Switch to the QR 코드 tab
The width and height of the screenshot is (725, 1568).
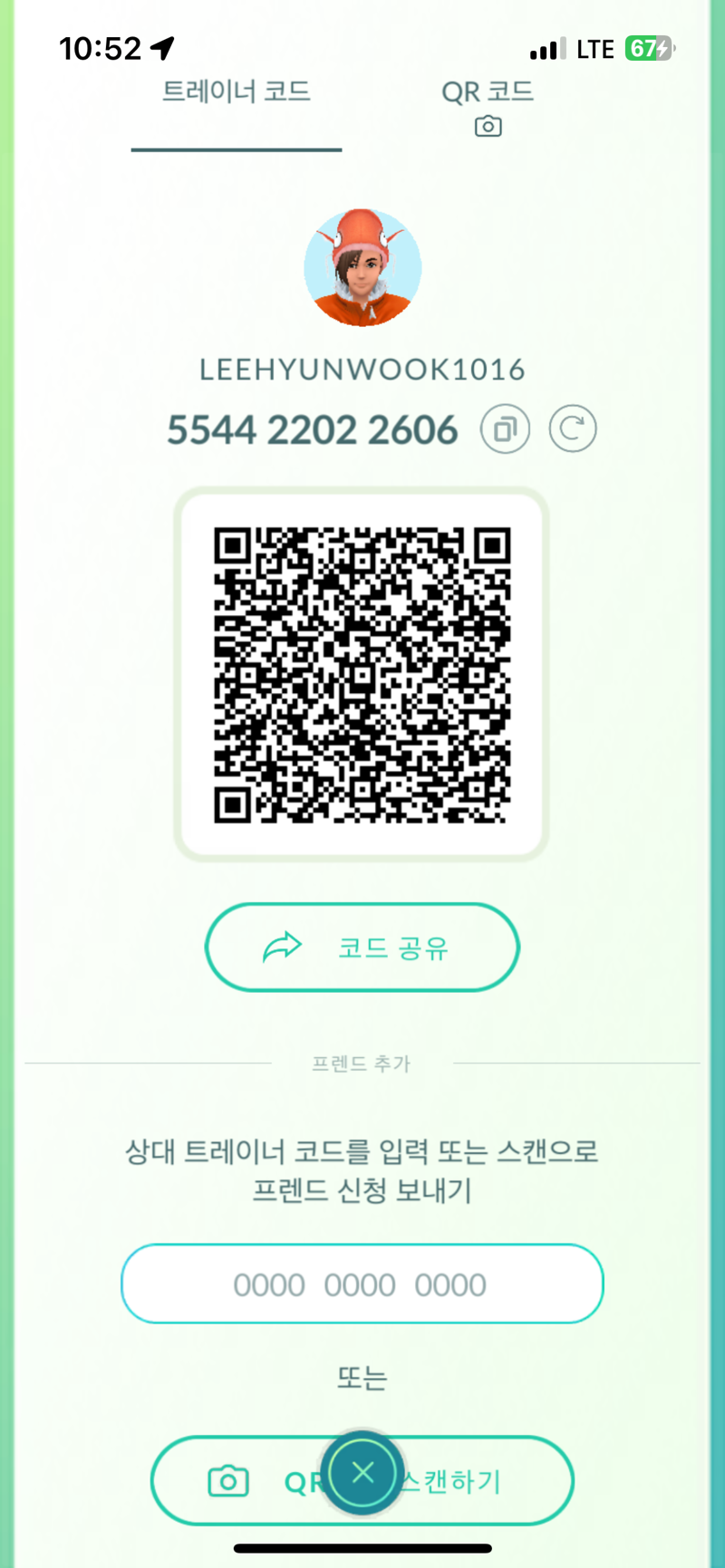pyautogui.click(x=488, y=107)
